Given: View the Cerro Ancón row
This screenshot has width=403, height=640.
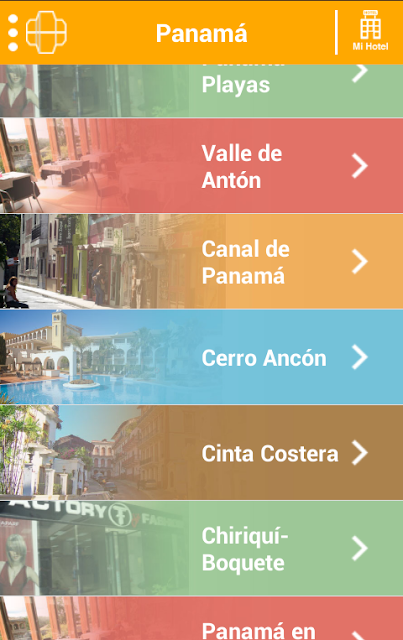Looking at the screenshot, I should [x=201, y=357].
